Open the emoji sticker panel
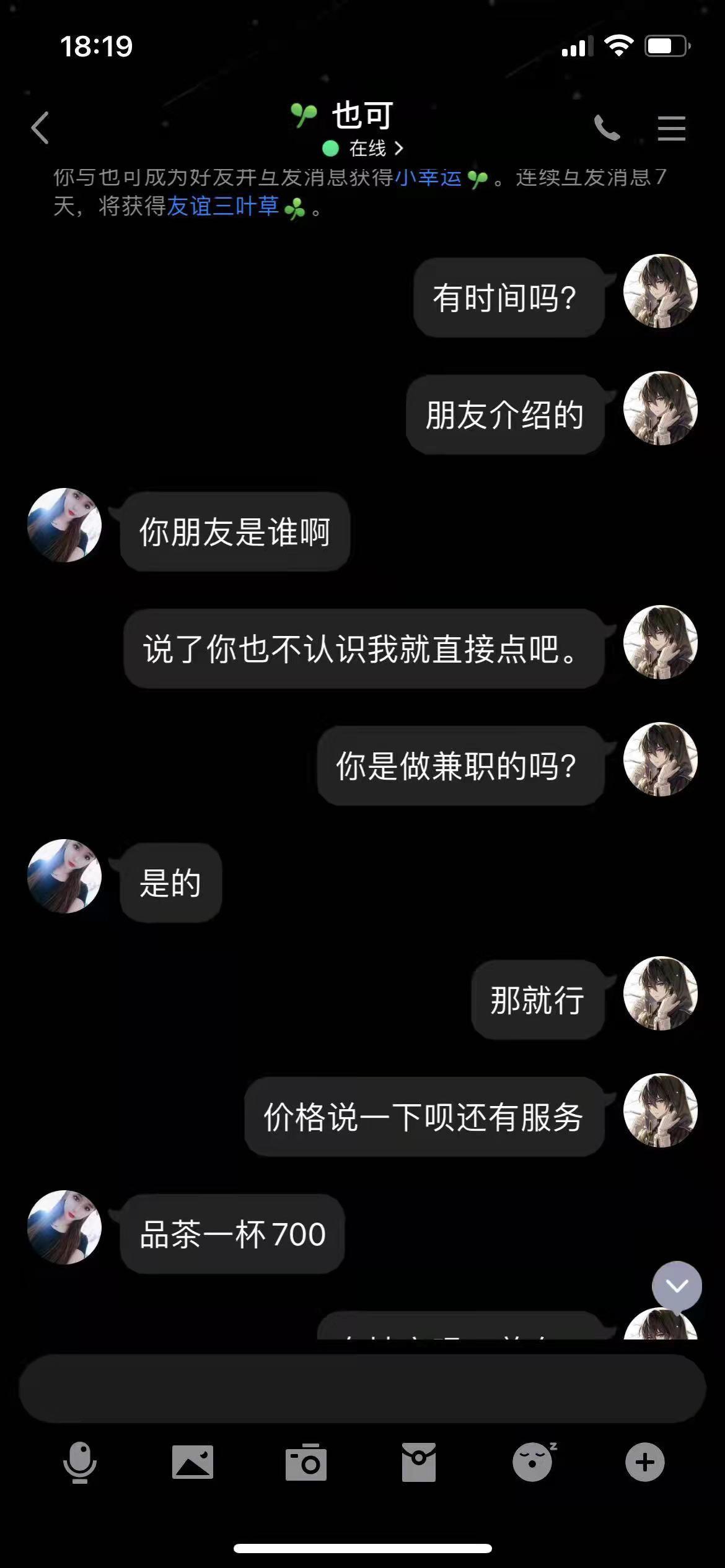 coord(533,1462)
